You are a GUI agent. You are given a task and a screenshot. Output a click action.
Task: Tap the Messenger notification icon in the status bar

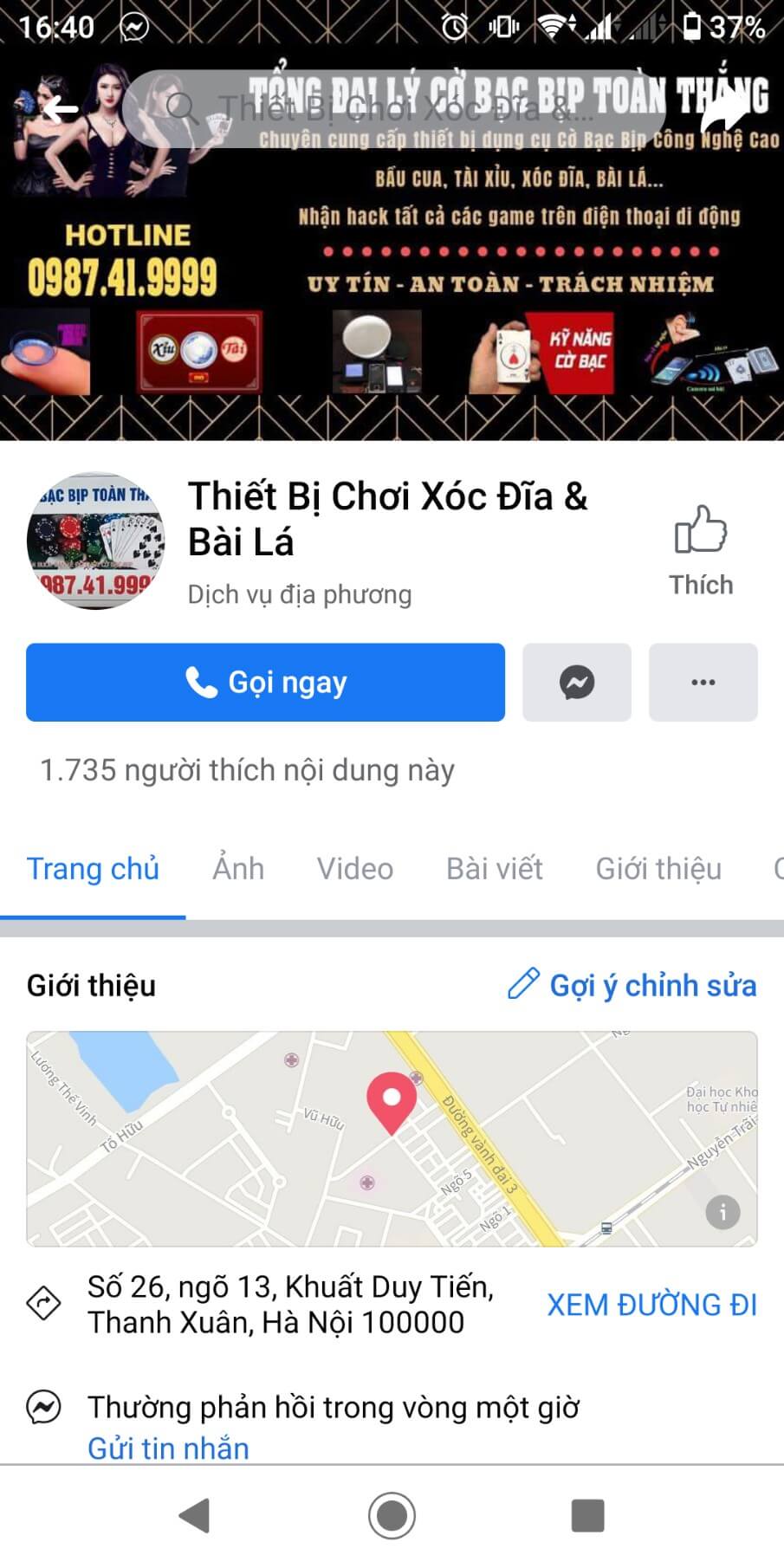coord(133,26)
